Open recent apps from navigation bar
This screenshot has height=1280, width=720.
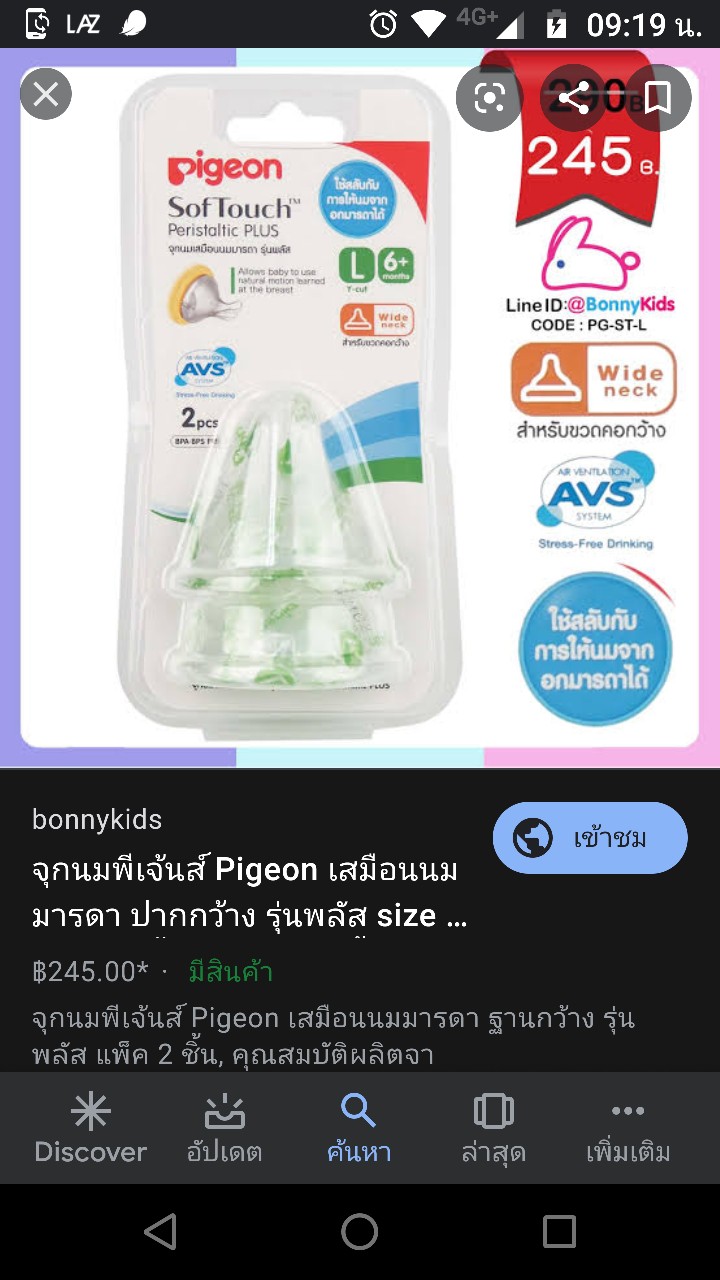pyautogui.click(x=559, y=1232)
